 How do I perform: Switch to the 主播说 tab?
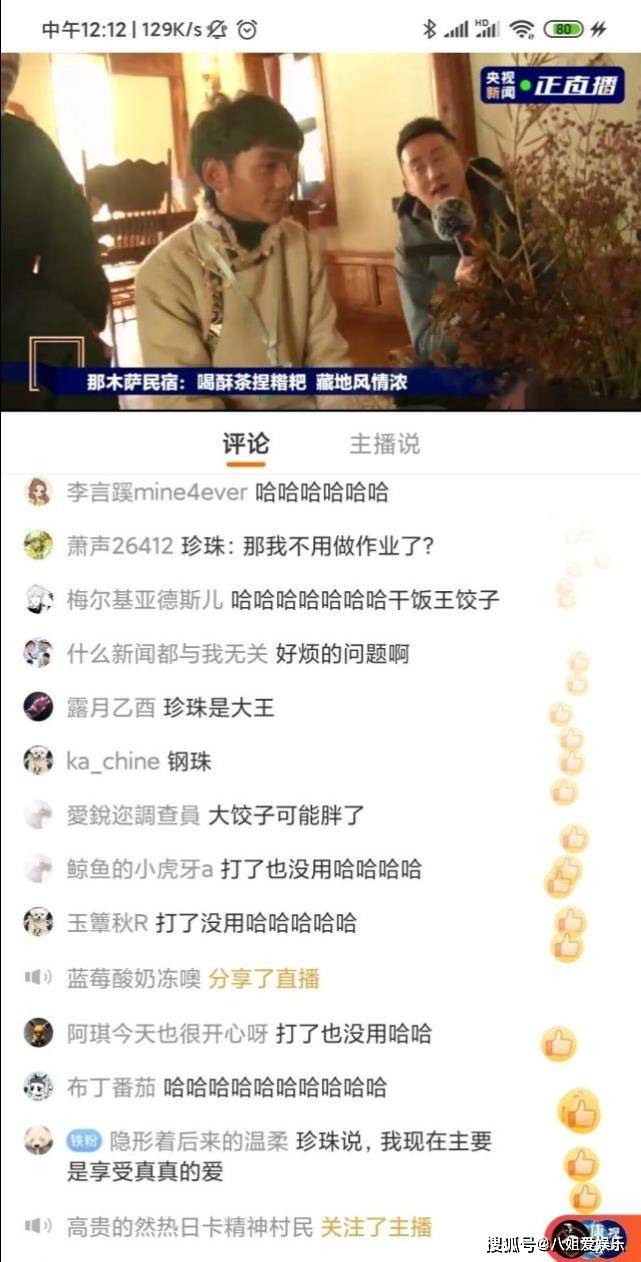pyautogui.click(x=385, y=444)
